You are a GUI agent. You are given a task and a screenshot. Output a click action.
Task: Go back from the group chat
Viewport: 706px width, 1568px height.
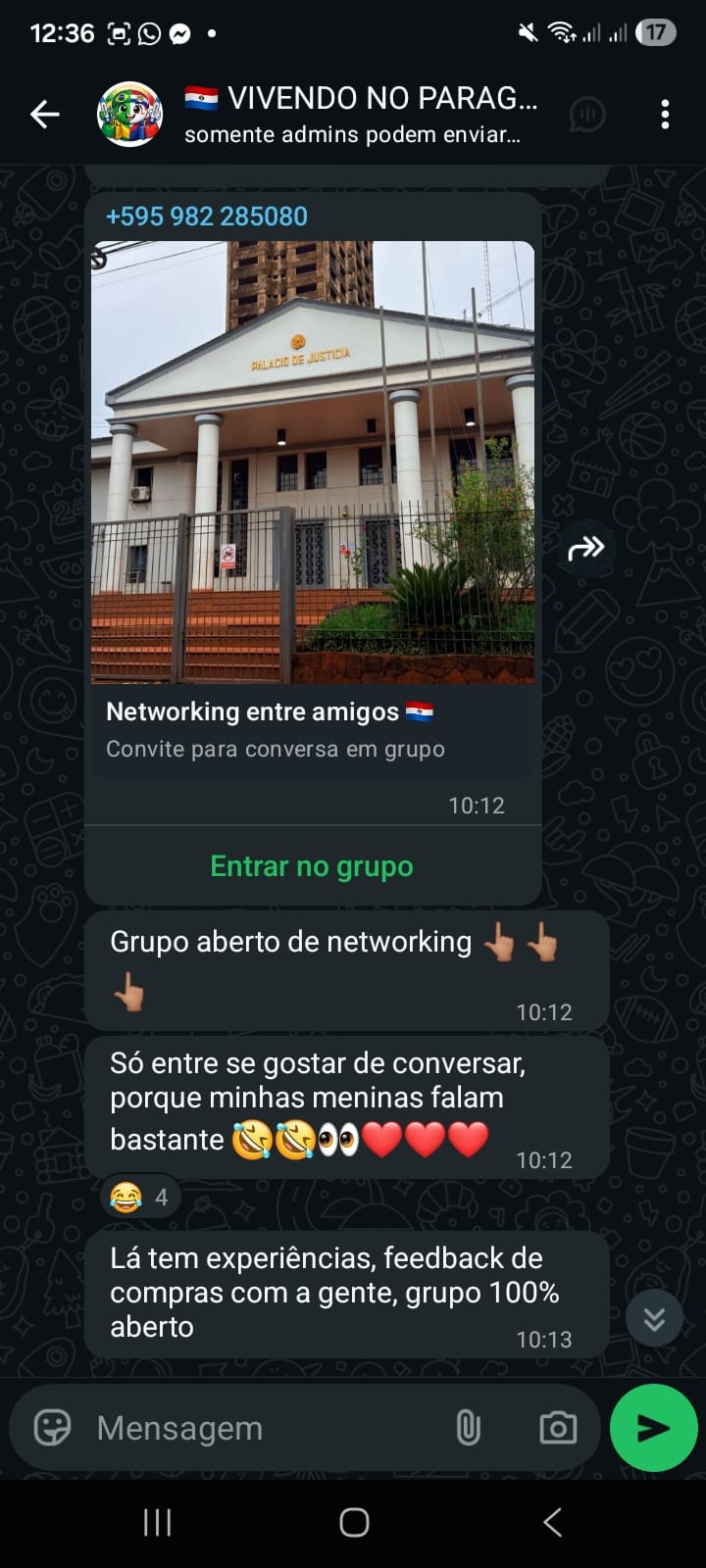[45, 115]
